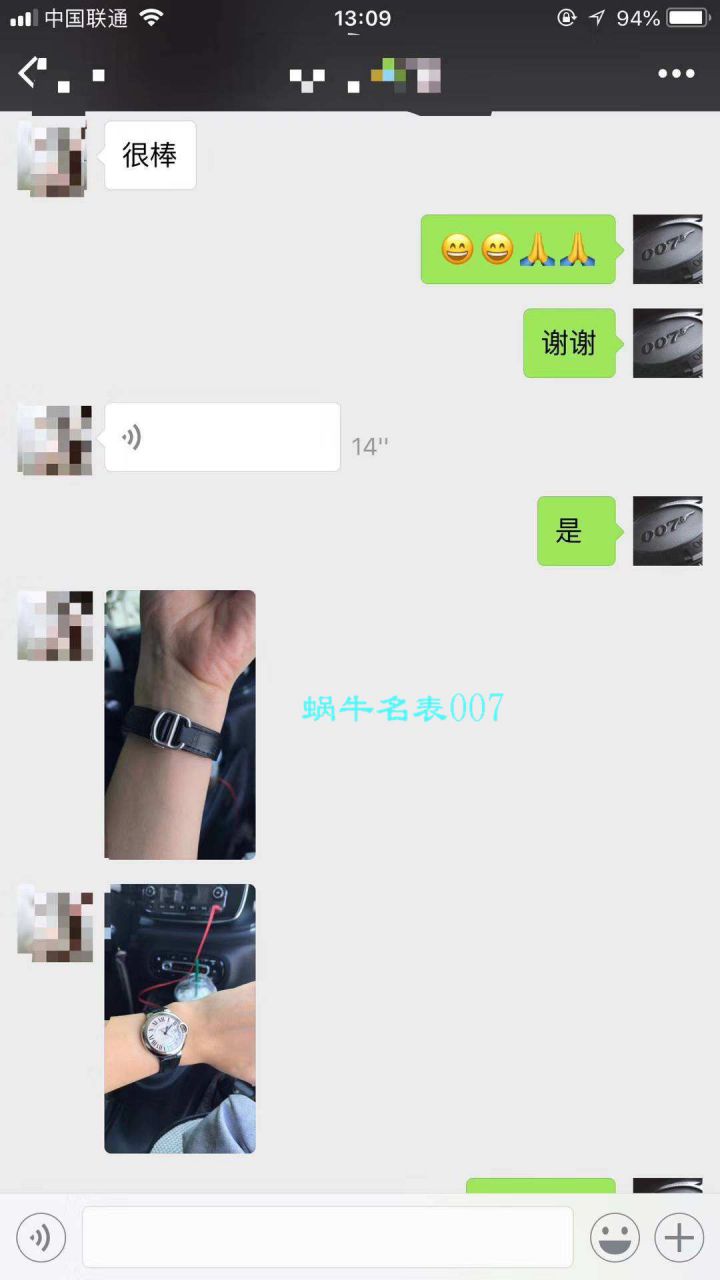The height and width of the screenshot is (1280, 720).
Task: Tap the Wi-Fi icon in status bar
Action: click(152, 17)
